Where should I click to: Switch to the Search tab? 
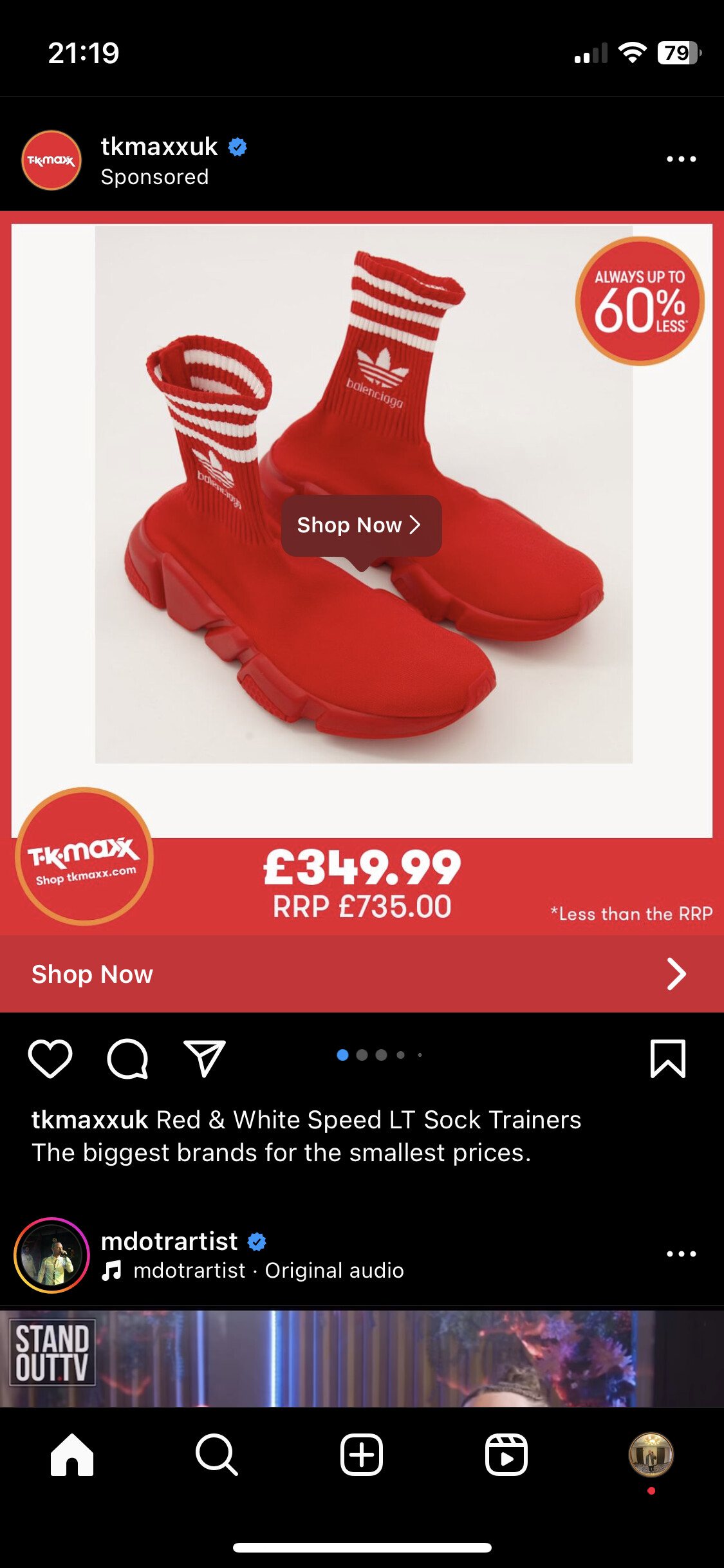[217, 1455]
